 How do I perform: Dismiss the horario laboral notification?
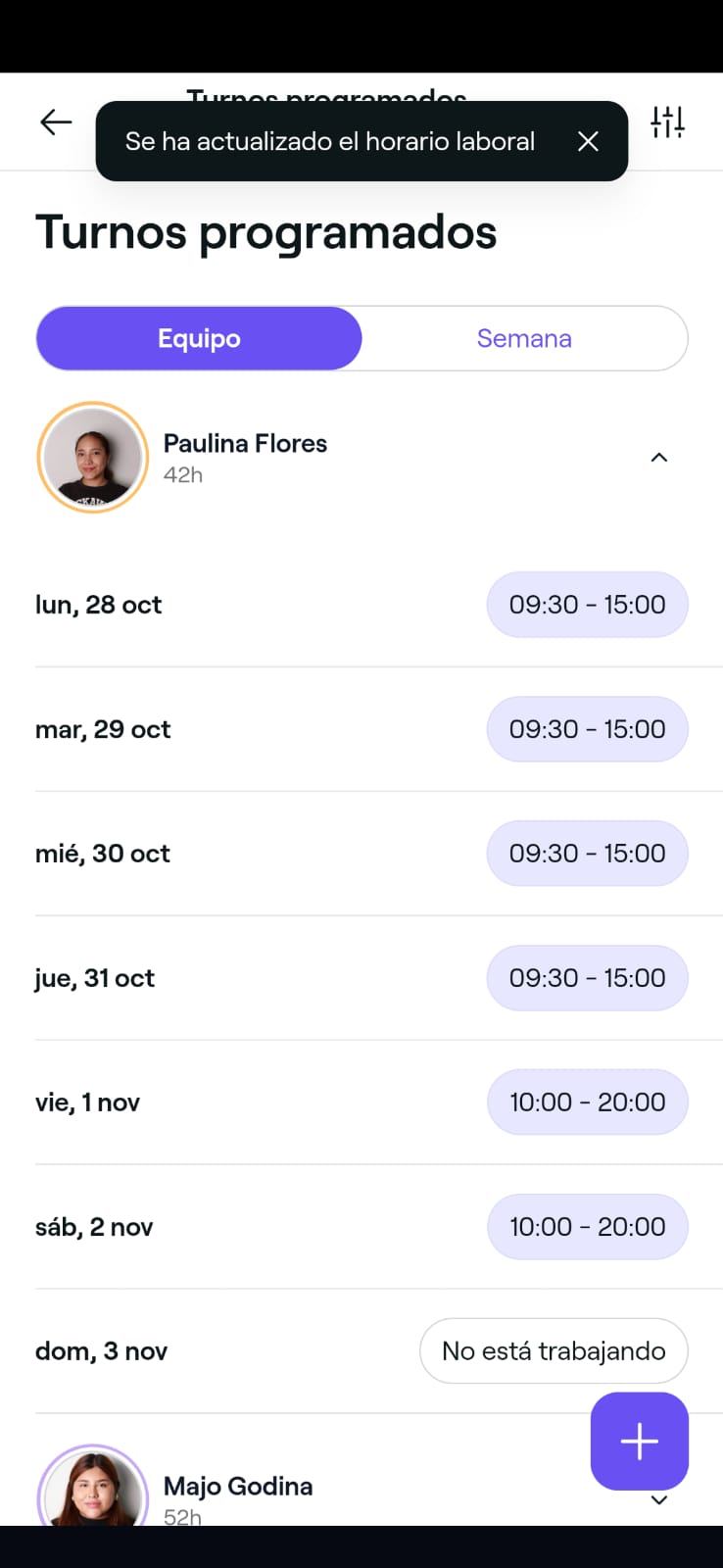(588, 142)
